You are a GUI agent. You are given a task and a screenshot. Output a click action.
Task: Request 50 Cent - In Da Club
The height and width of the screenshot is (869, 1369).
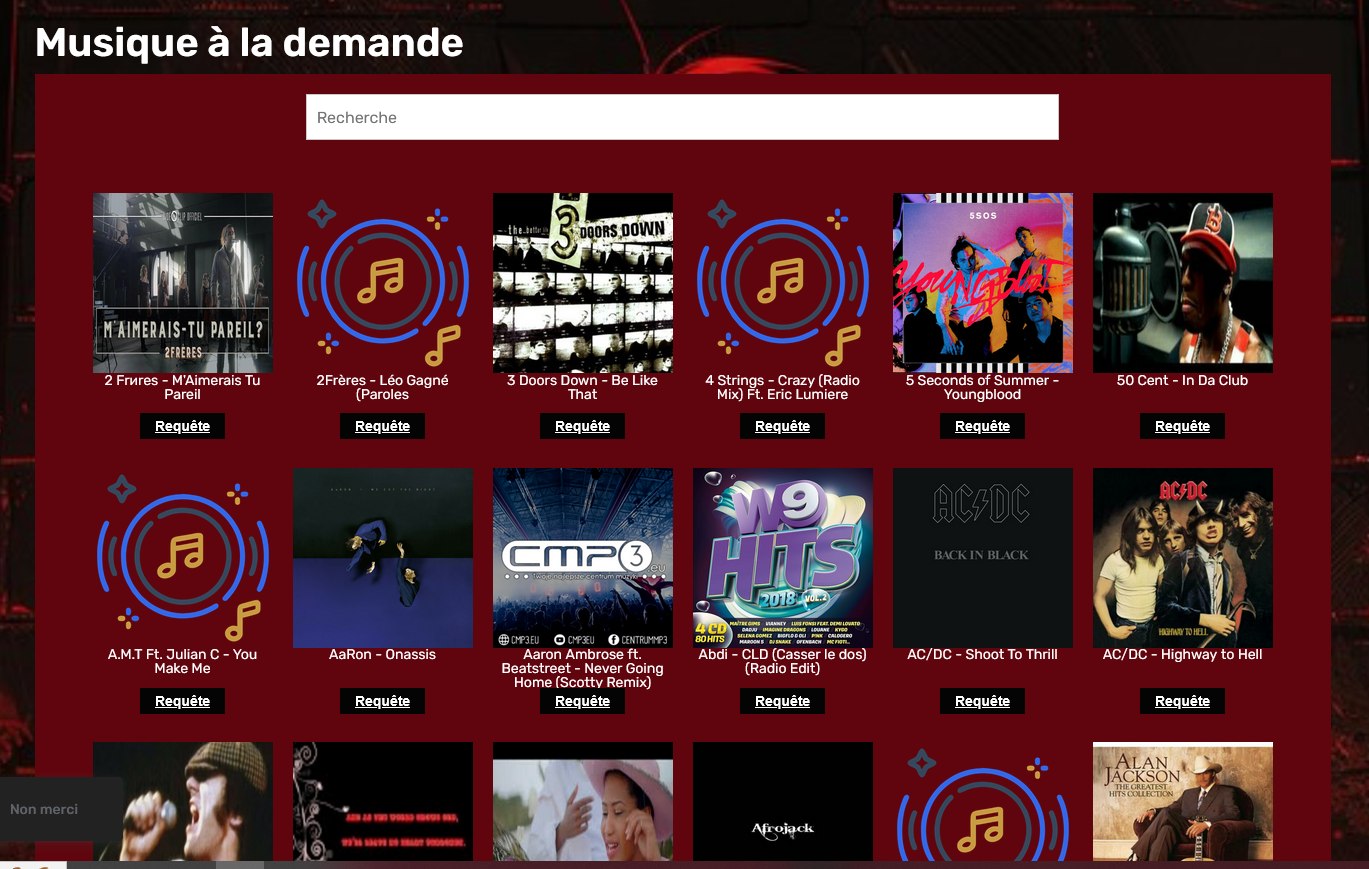(1182, 426)
